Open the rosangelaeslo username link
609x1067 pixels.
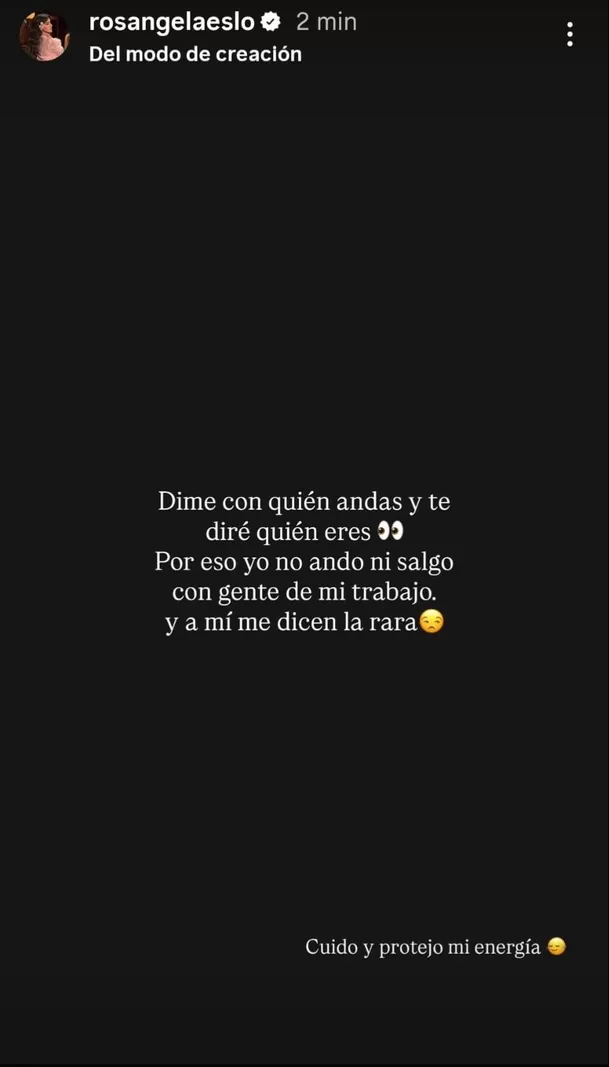click(x=171, y=22)
